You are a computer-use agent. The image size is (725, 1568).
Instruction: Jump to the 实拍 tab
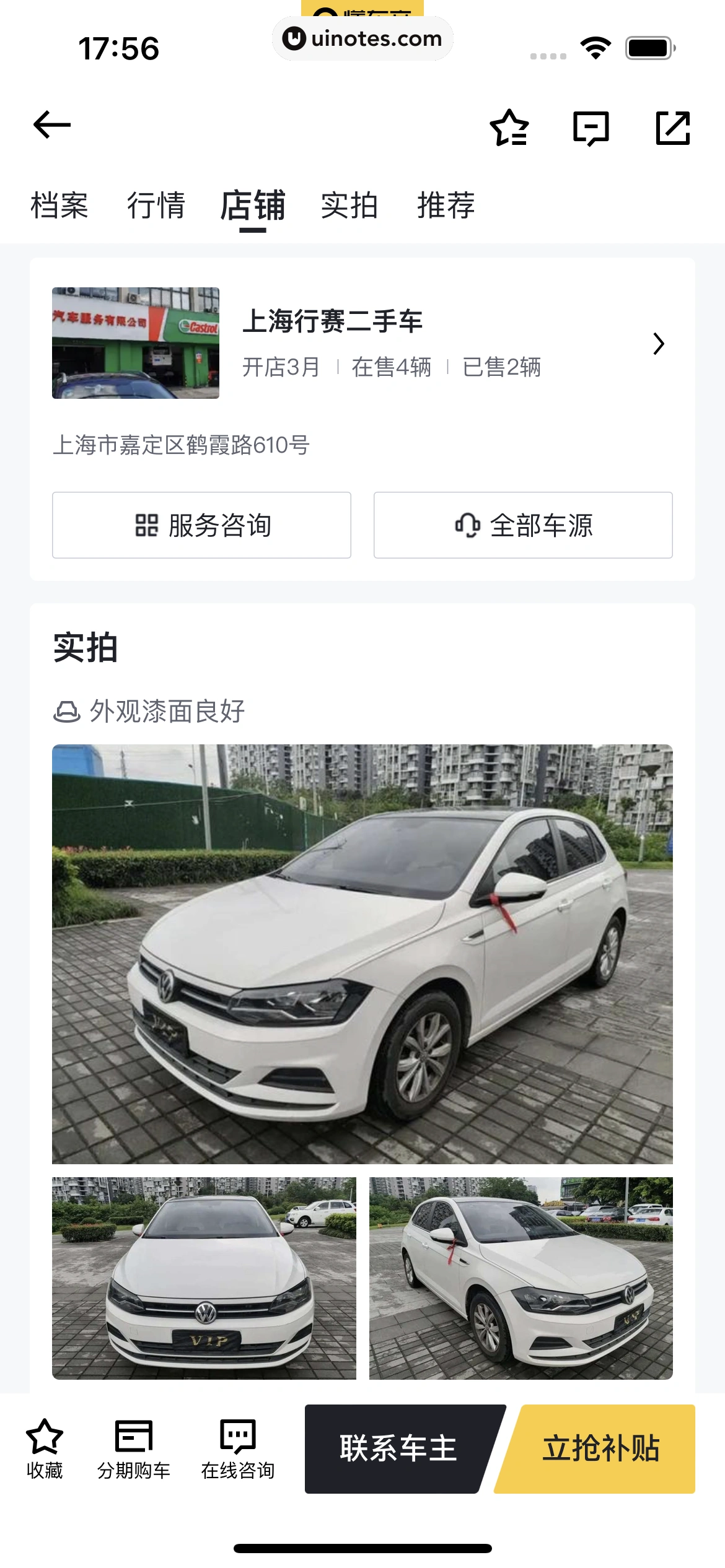pyautogui.click(x=349, y=206)
